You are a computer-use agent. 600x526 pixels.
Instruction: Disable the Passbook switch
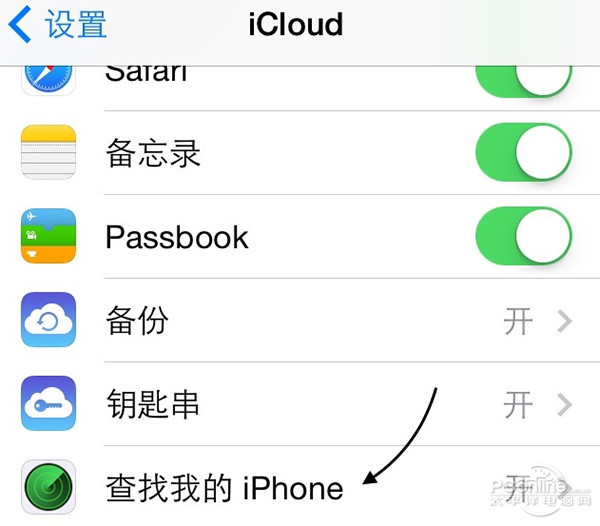tap(523, 237)
